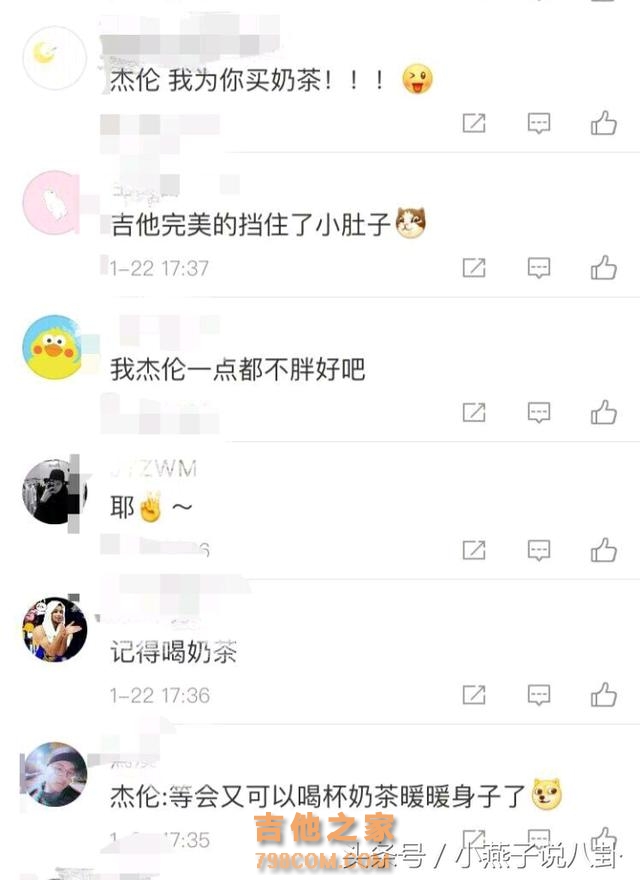640x880 pixels.
Task: Reply to the comment '我杰伦一点都不胖好吧'
Action: (x=539, y=412)
